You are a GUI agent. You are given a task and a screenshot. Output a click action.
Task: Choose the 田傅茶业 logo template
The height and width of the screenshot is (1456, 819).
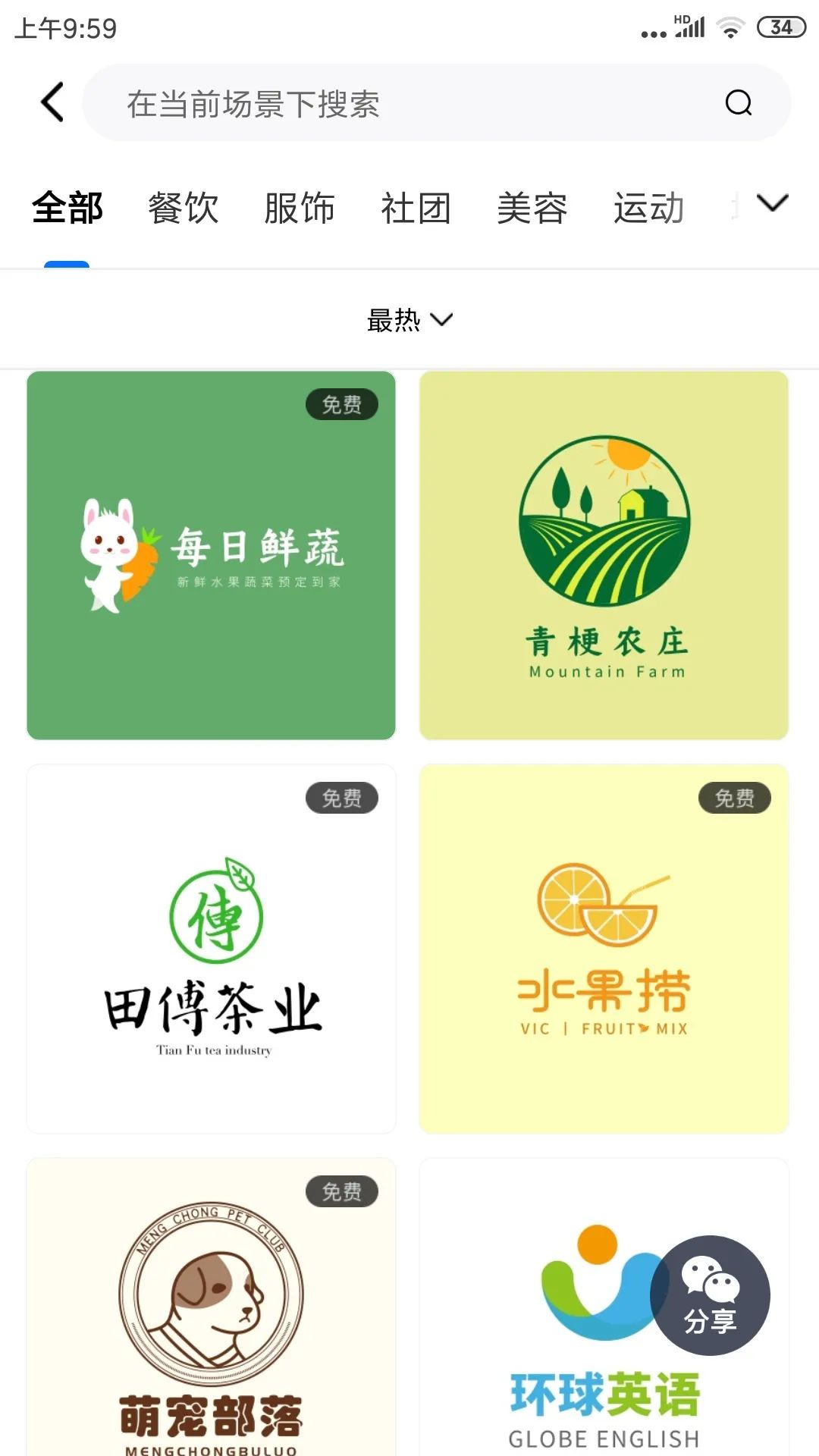tap(211, 949)
